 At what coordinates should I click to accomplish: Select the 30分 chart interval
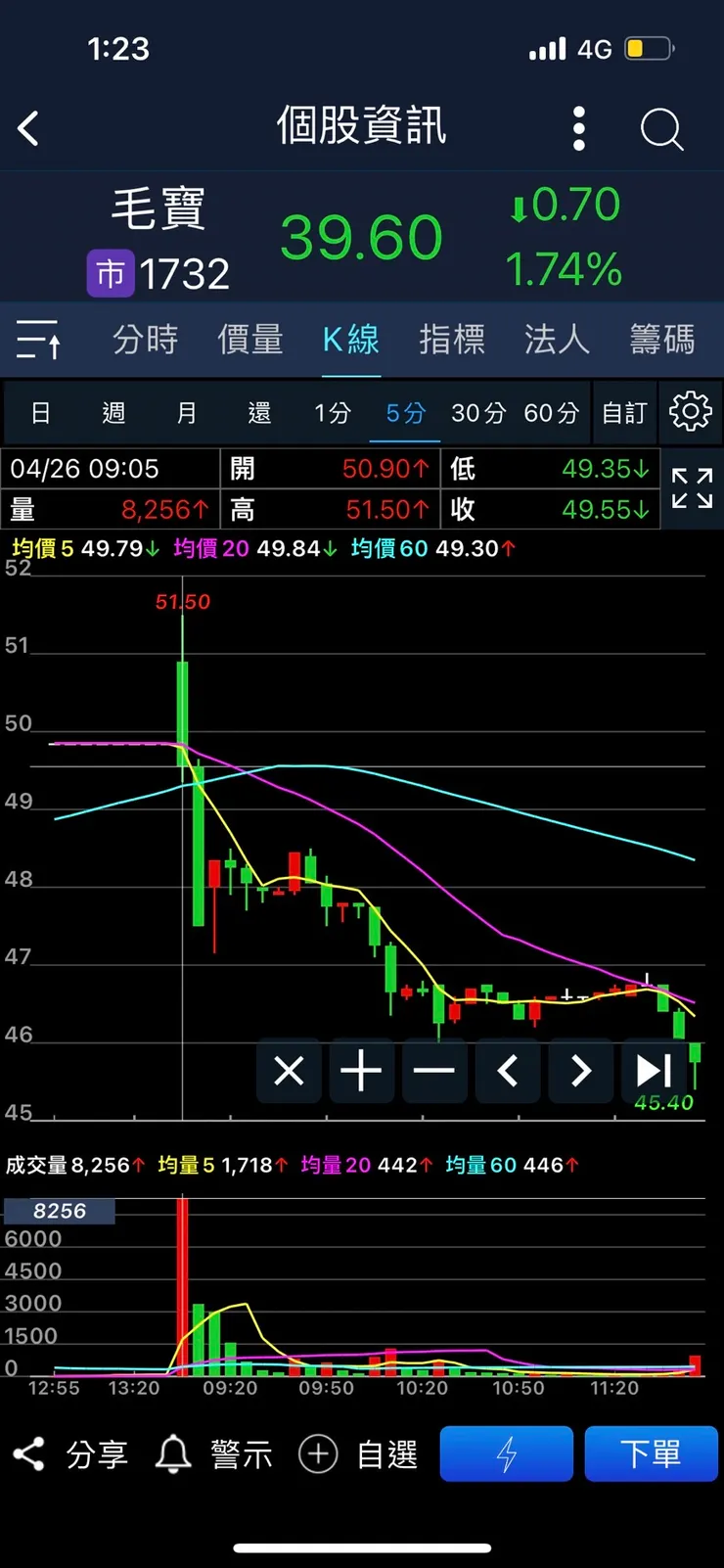[477, 413]
